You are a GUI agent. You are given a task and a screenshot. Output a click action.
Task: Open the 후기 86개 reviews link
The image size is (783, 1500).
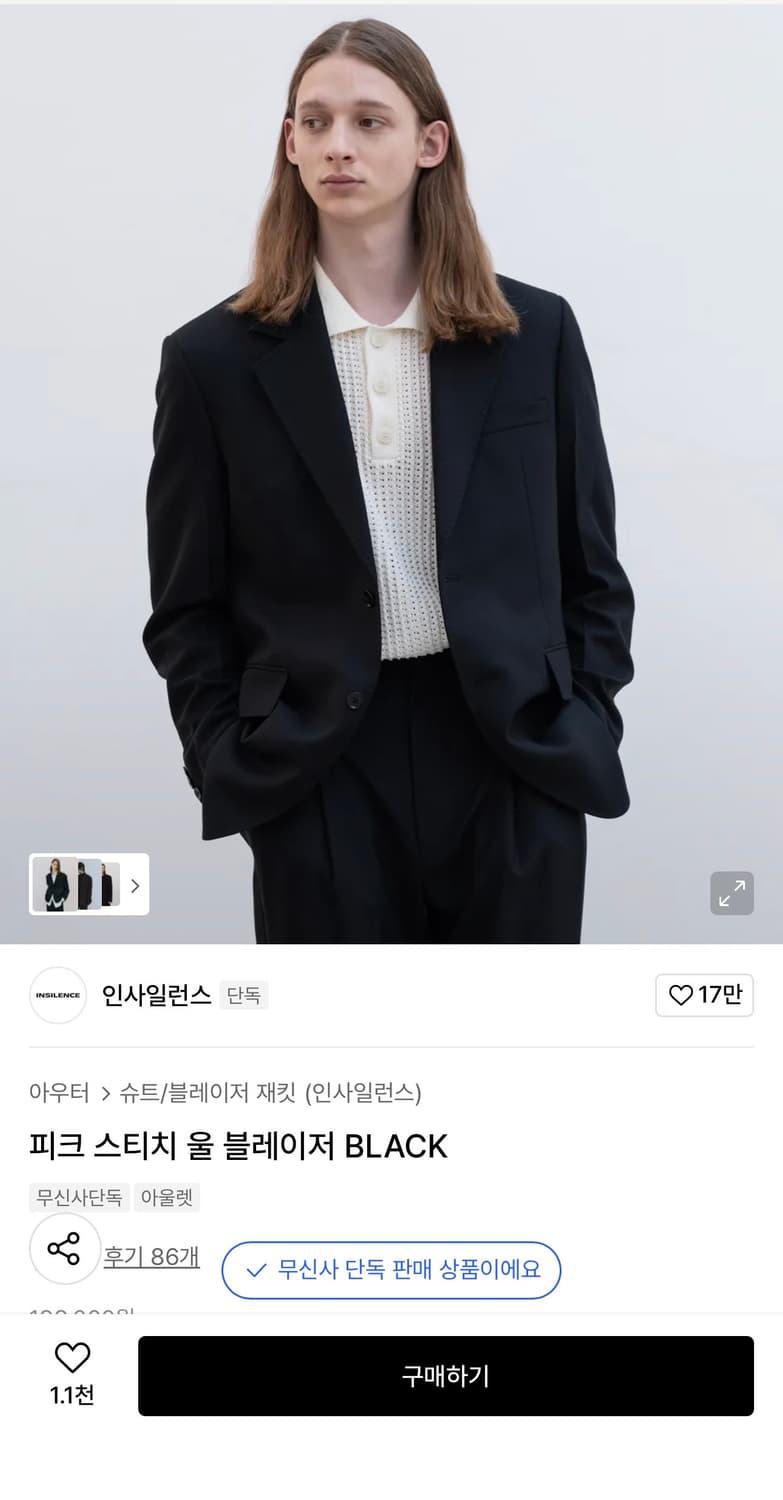(148, 1255)
